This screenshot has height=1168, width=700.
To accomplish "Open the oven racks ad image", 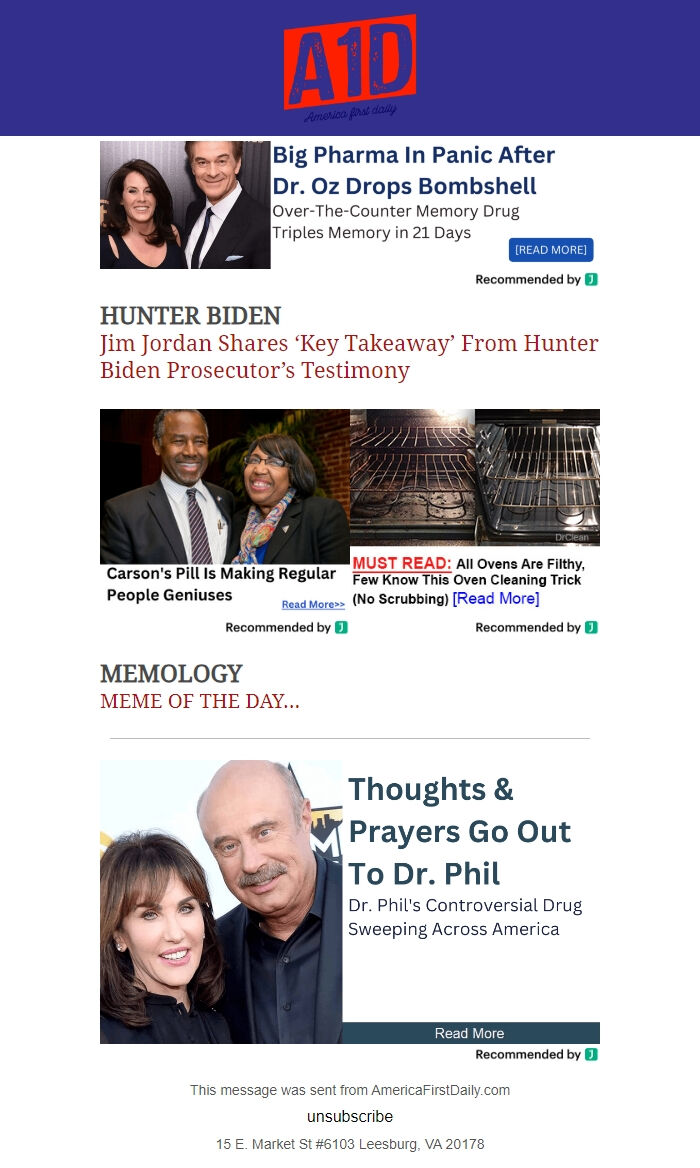I will click(x=475, y=477).
